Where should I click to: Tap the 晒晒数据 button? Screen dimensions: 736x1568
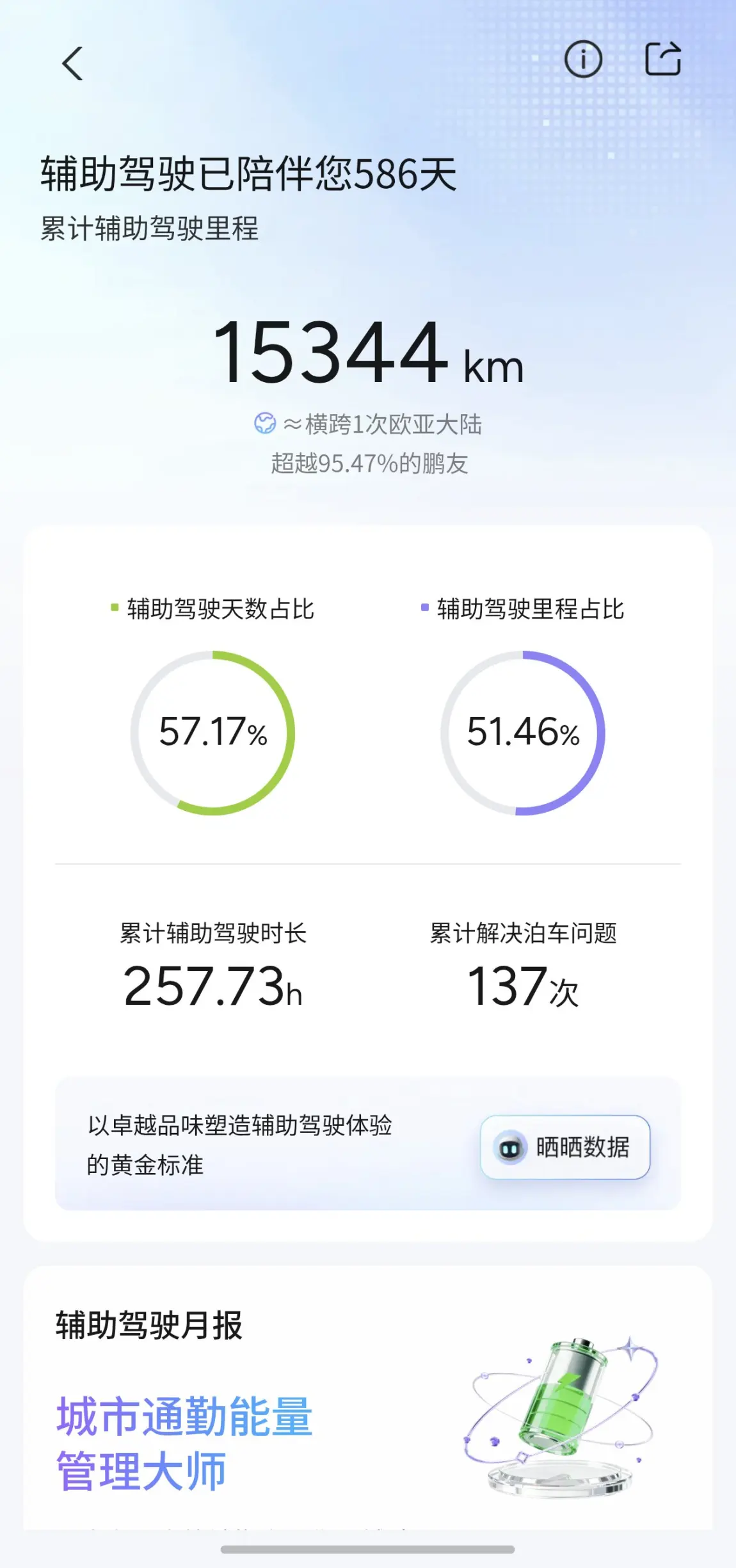[565, 1147]
